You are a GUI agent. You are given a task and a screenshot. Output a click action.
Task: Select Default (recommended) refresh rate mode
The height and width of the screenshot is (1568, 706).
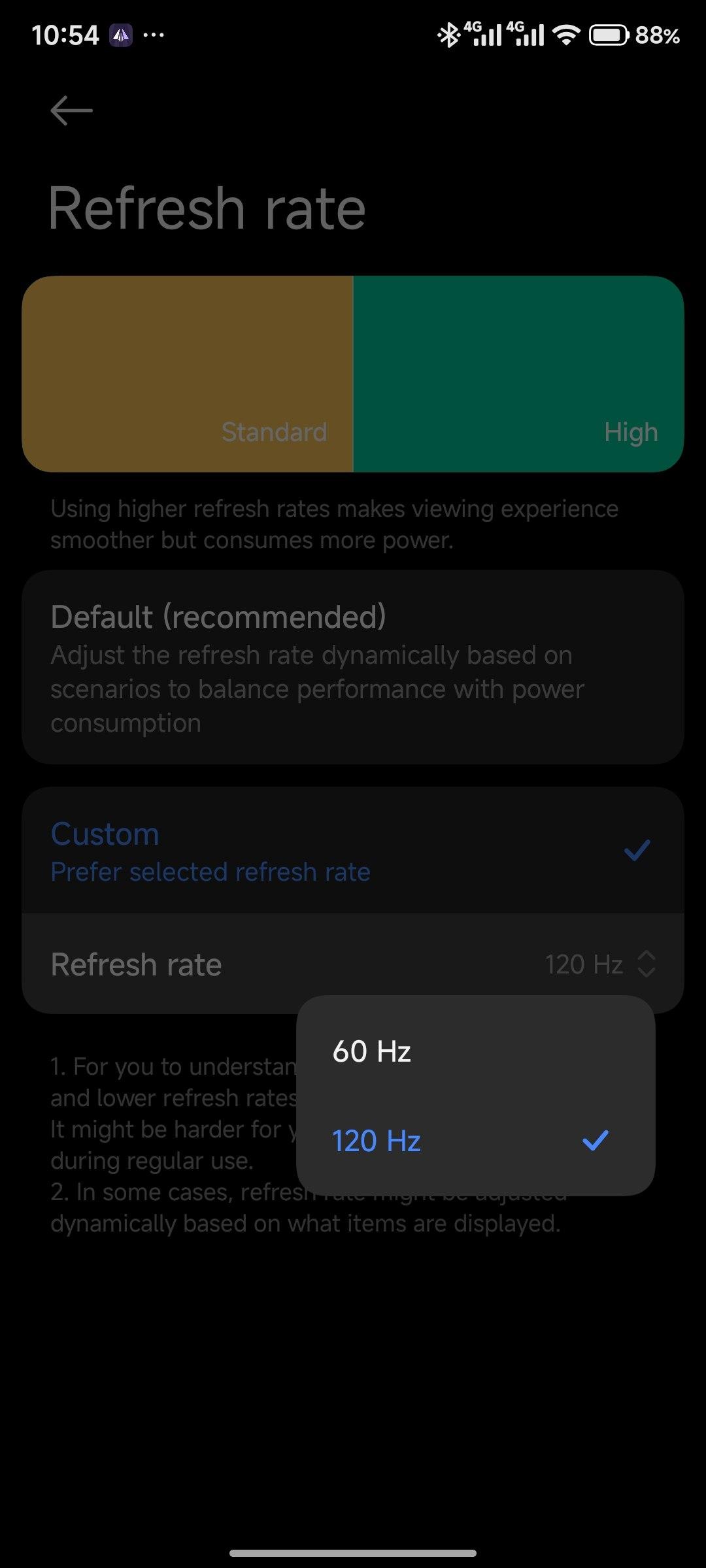click(x=353, y=668)
